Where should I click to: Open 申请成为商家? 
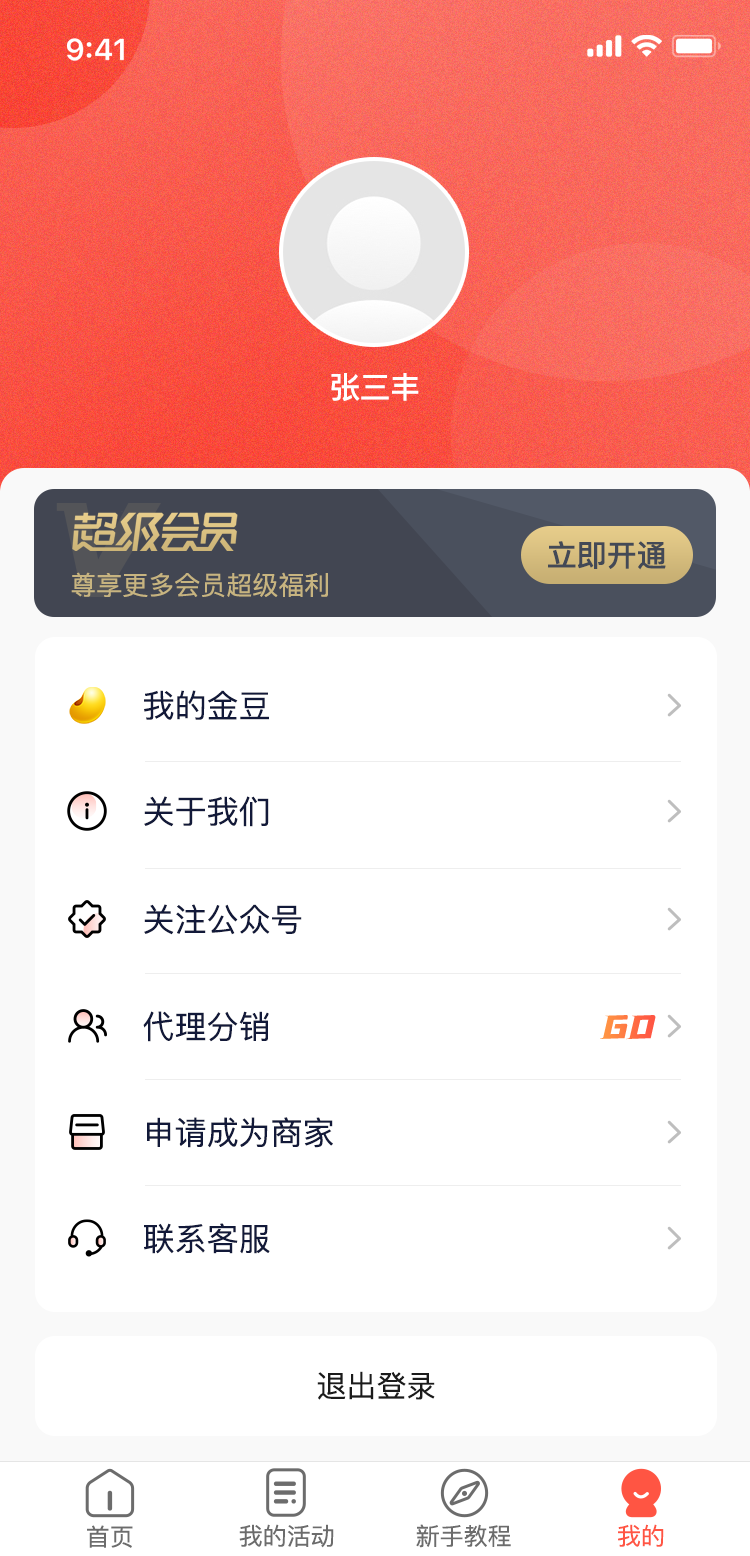375,1133
